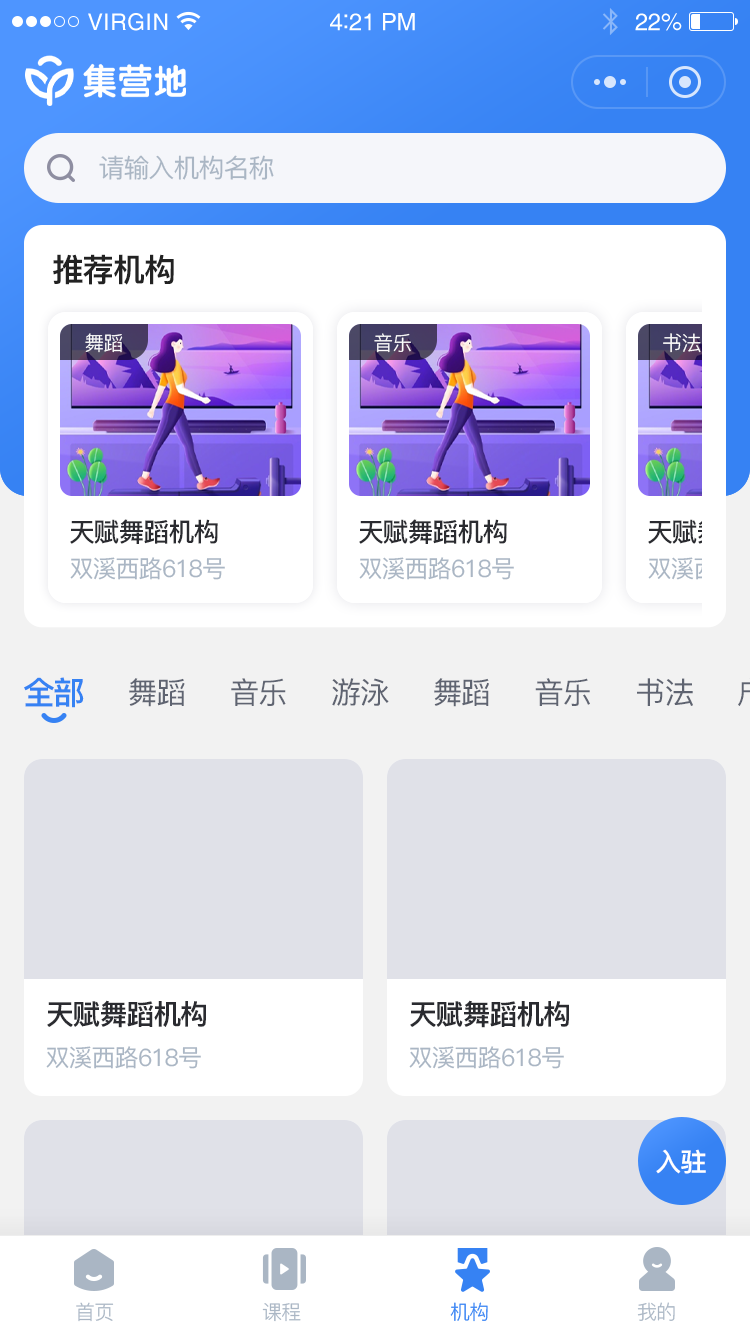The image size is (750, 1334).
Task: Switch to the 课程 tab
Action: tap(282, 1285)
